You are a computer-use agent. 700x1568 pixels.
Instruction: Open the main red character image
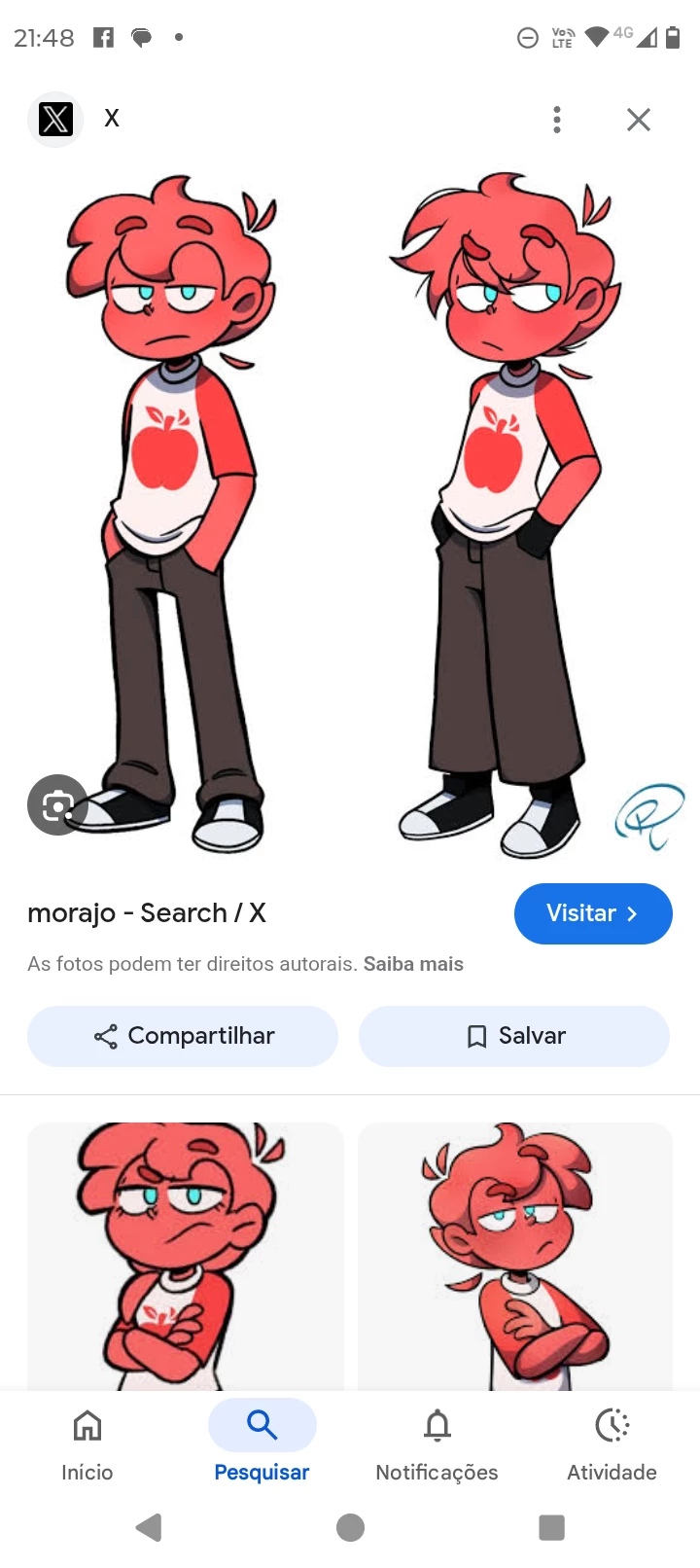pyautogui.click(x=350, y=516)
